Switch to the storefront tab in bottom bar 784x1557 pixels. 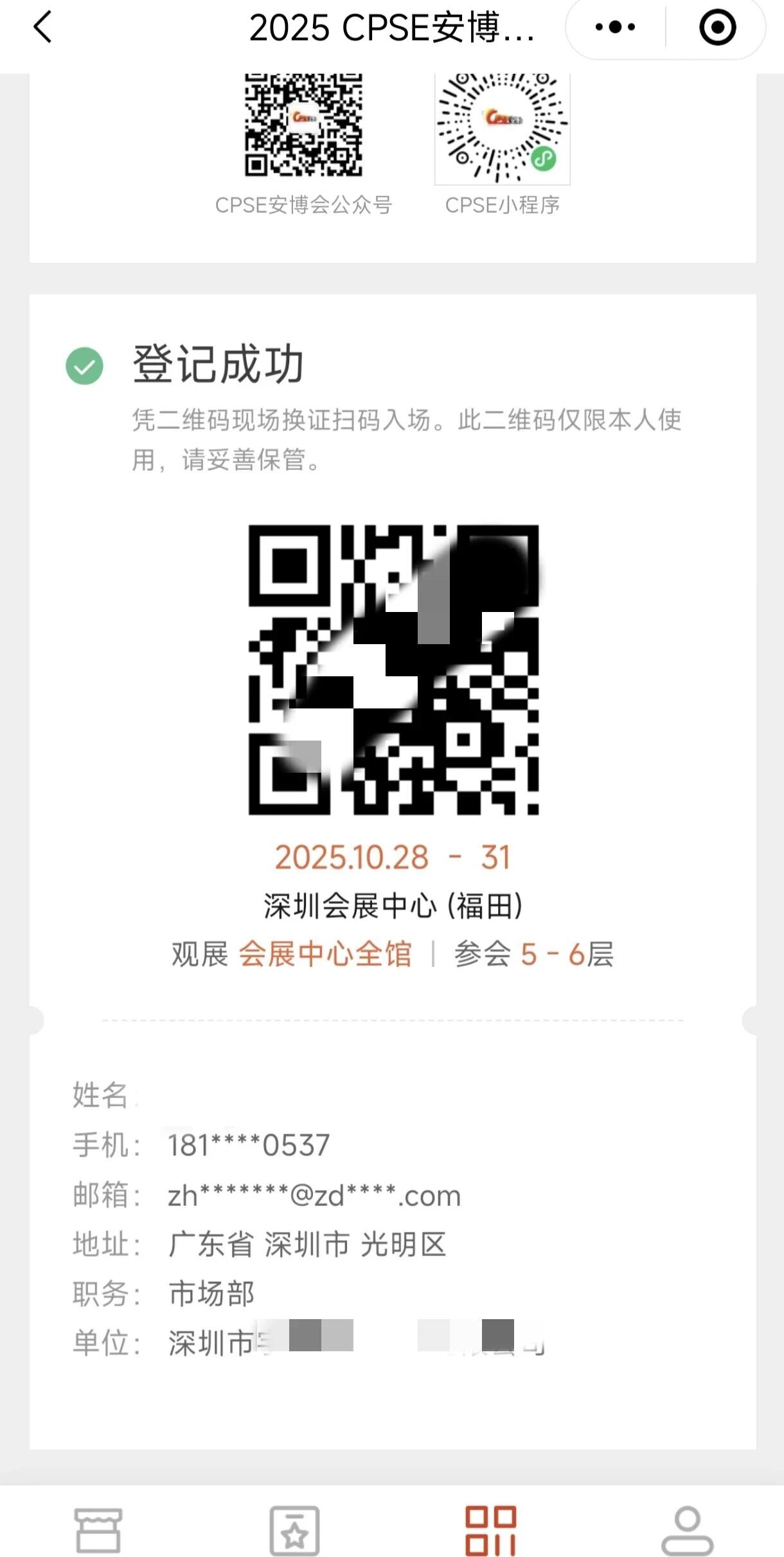click(x=98, y=1530)
